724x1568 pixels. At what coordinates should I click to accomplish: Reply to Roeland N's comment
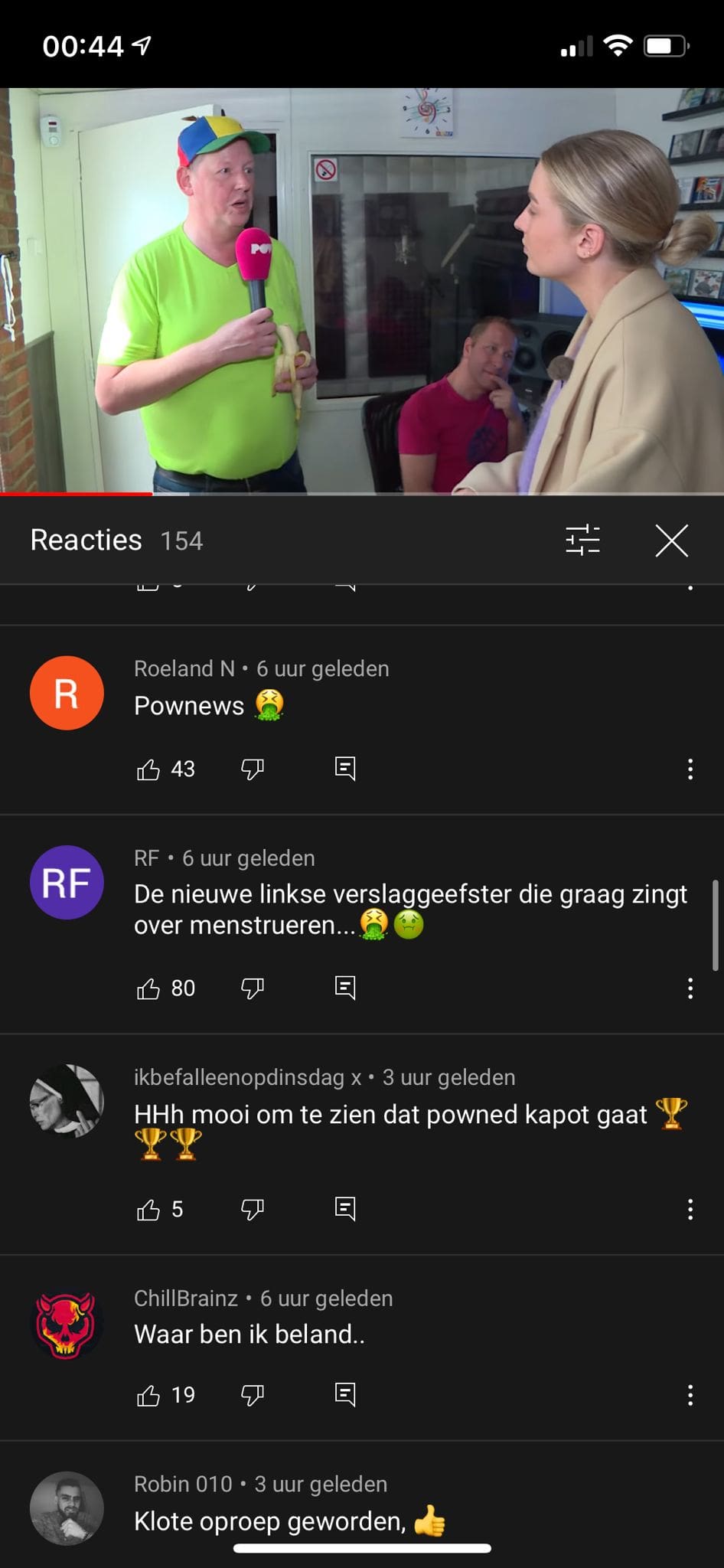click(x=345, y=769)
